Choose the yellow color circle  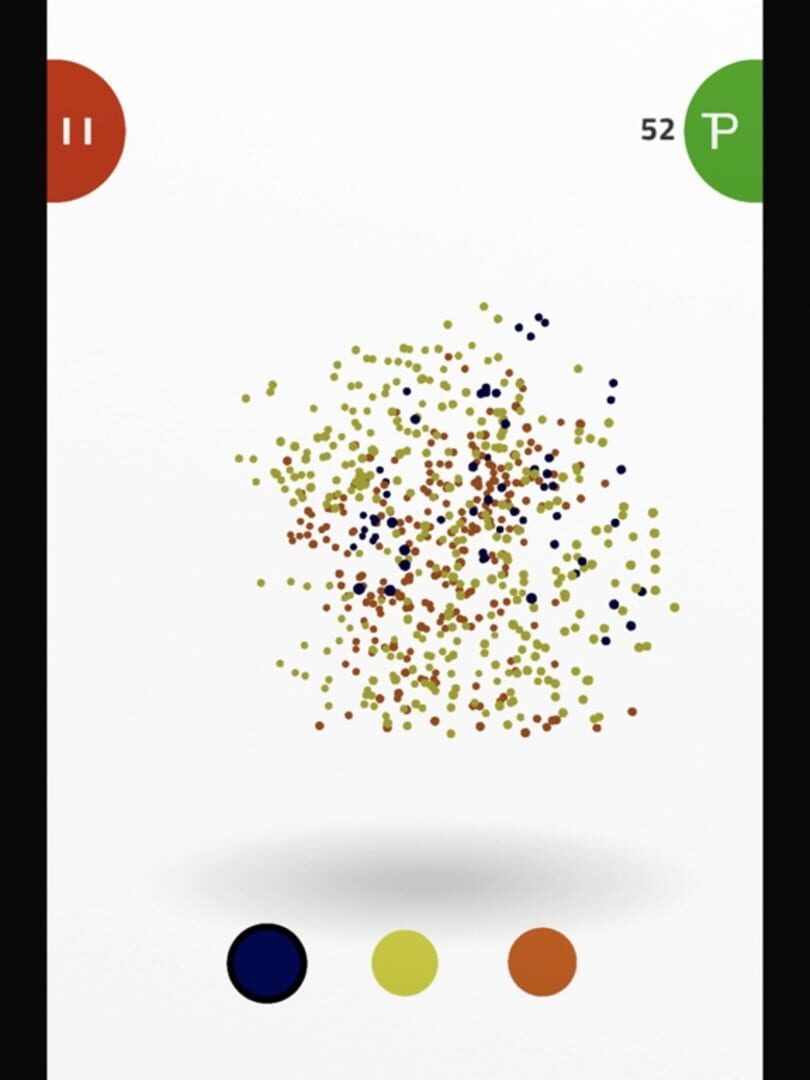(x=404, y=962)
